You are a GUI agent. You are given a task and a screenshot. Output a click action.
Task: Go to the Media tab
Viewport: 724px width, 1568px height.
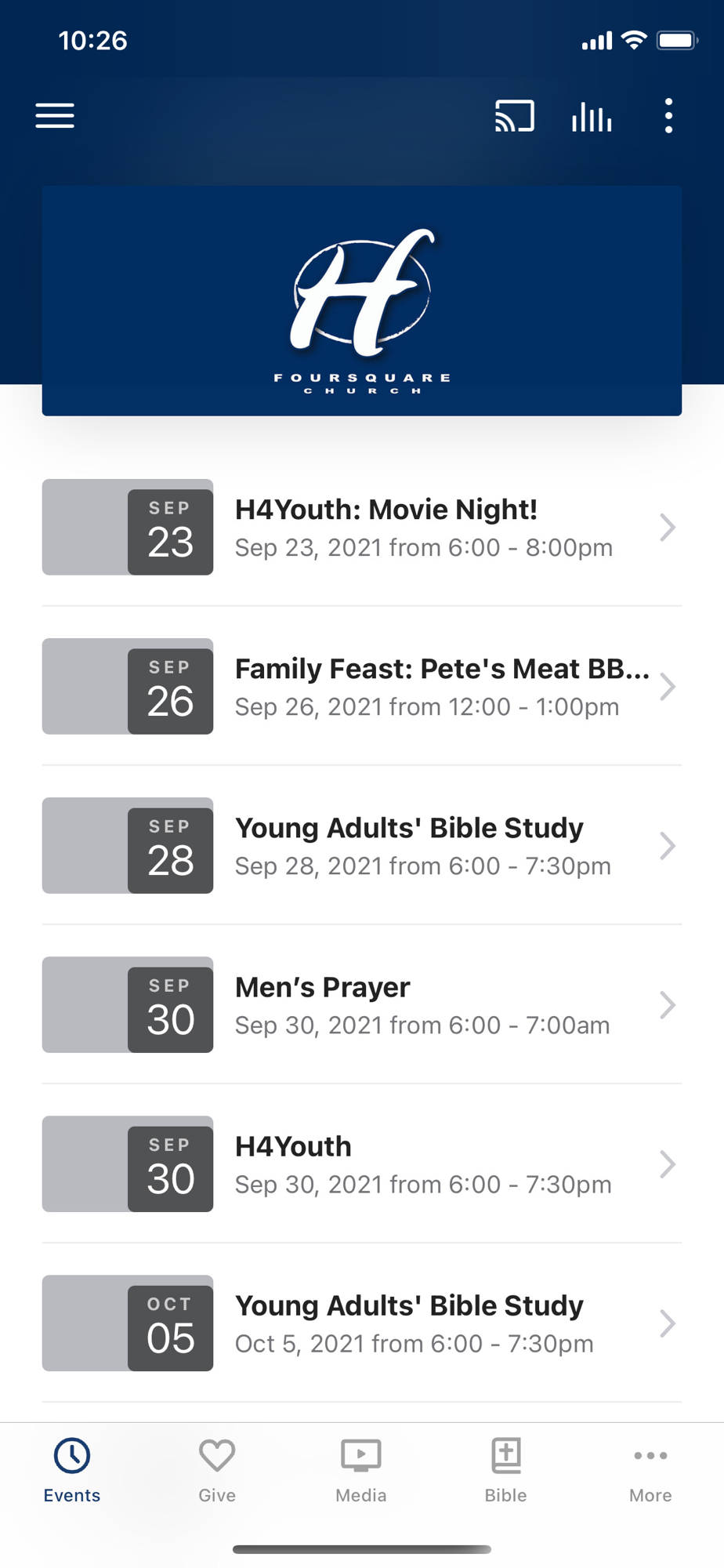(x=361, y=1470)
